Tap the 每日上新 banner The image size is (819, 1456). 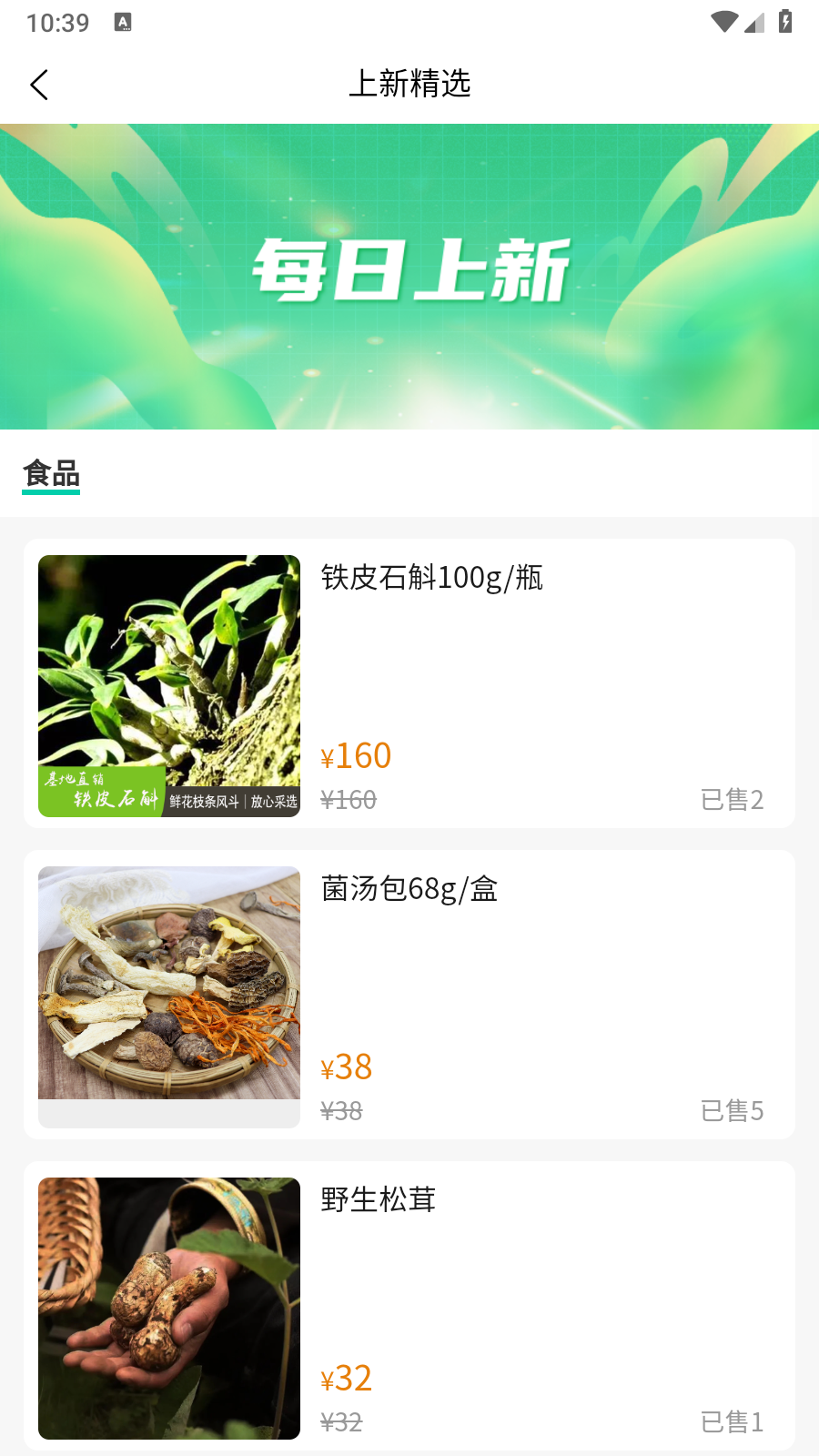409,276
